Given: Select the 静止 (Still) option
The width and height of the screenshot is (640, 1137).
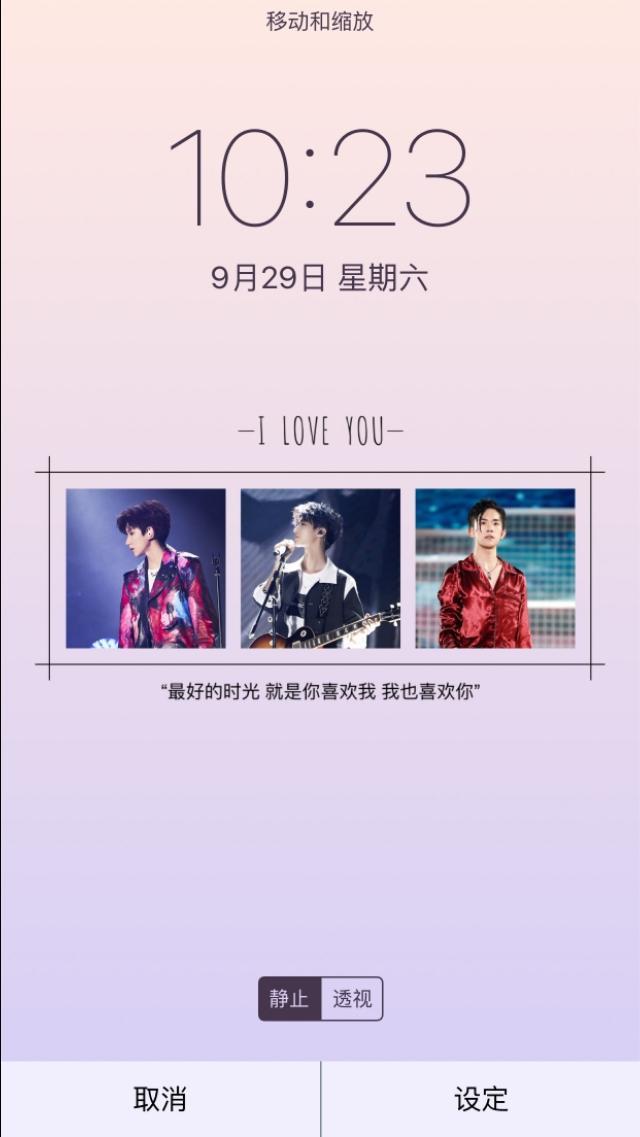Looking at the screenshot, I should tap(289, 999).
